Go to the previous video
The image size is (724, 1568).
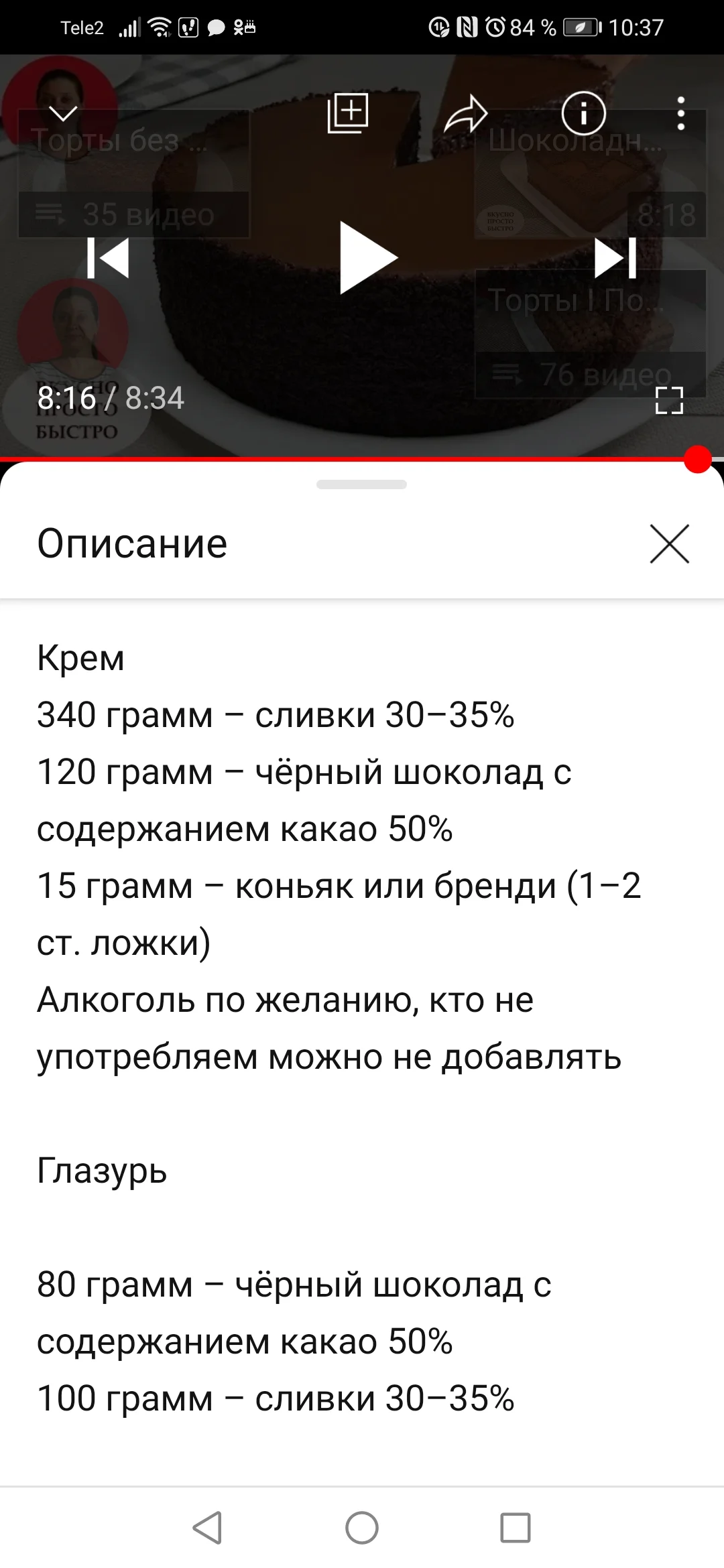tap(109, 257)
